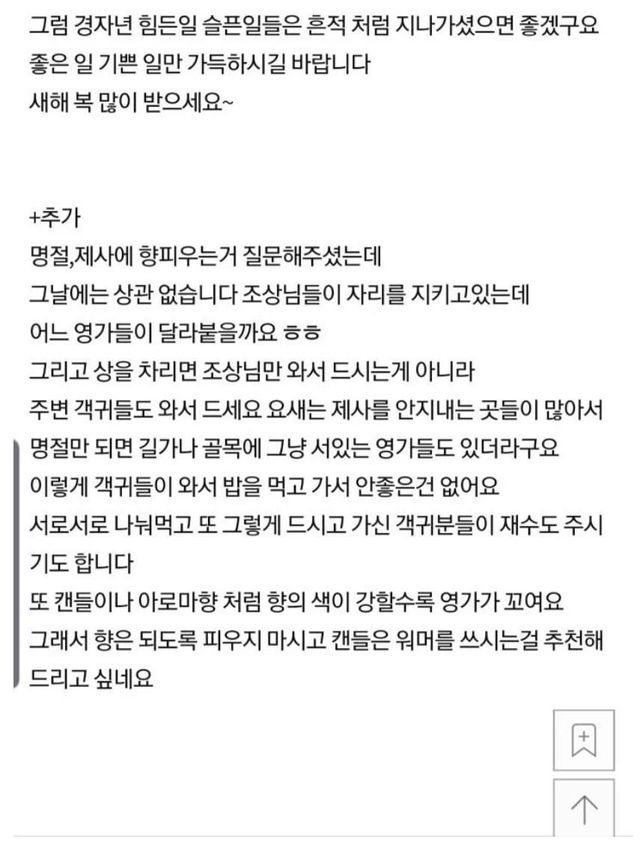Screen dimensions: 640x841
Task: Bookmark this post with the plus icon
Action: click(x=584, y=741)
